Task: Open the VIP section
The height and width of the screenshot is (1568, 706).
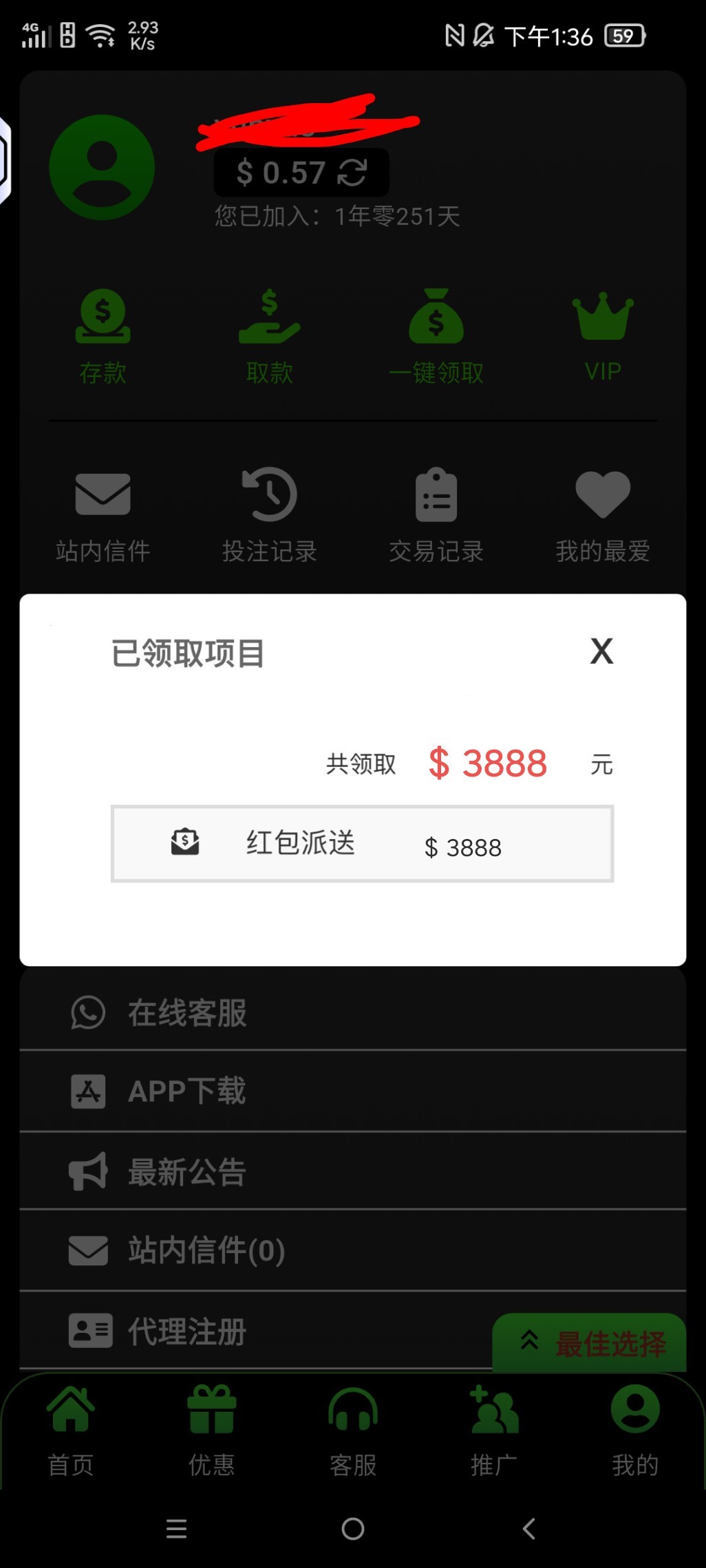Action: tap(603, 335)
